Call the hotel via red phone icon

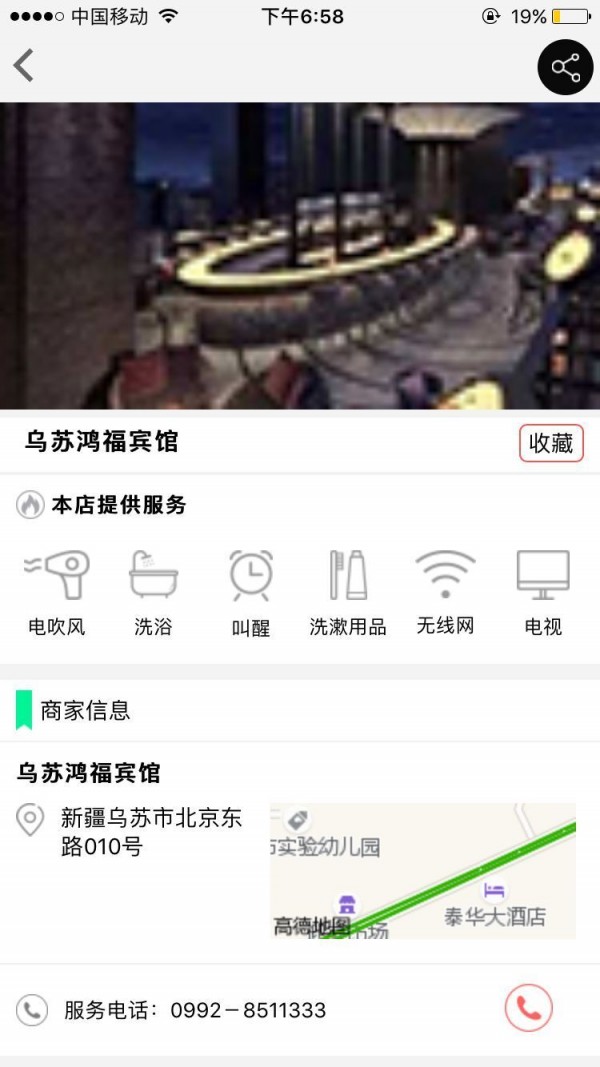click(528, 1008)
